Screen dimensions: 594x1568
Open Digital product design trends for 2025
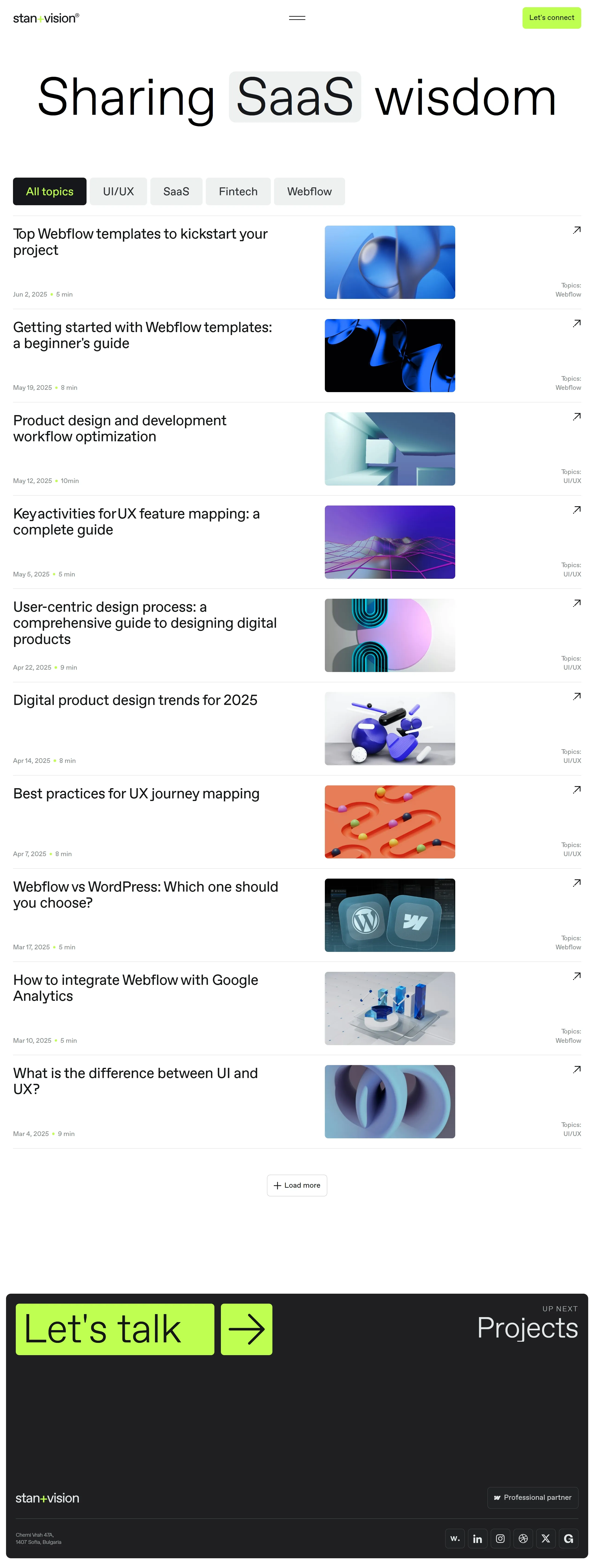[135, 700]
